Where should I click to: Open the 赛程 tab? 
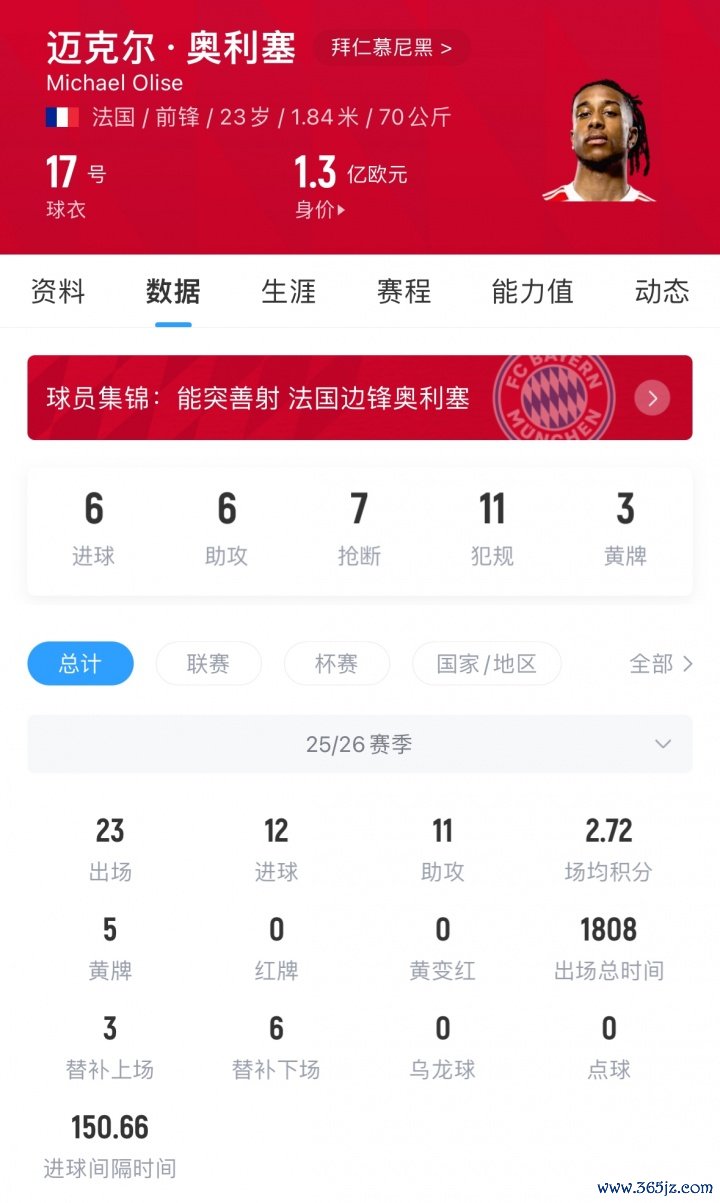coord(403,291)
